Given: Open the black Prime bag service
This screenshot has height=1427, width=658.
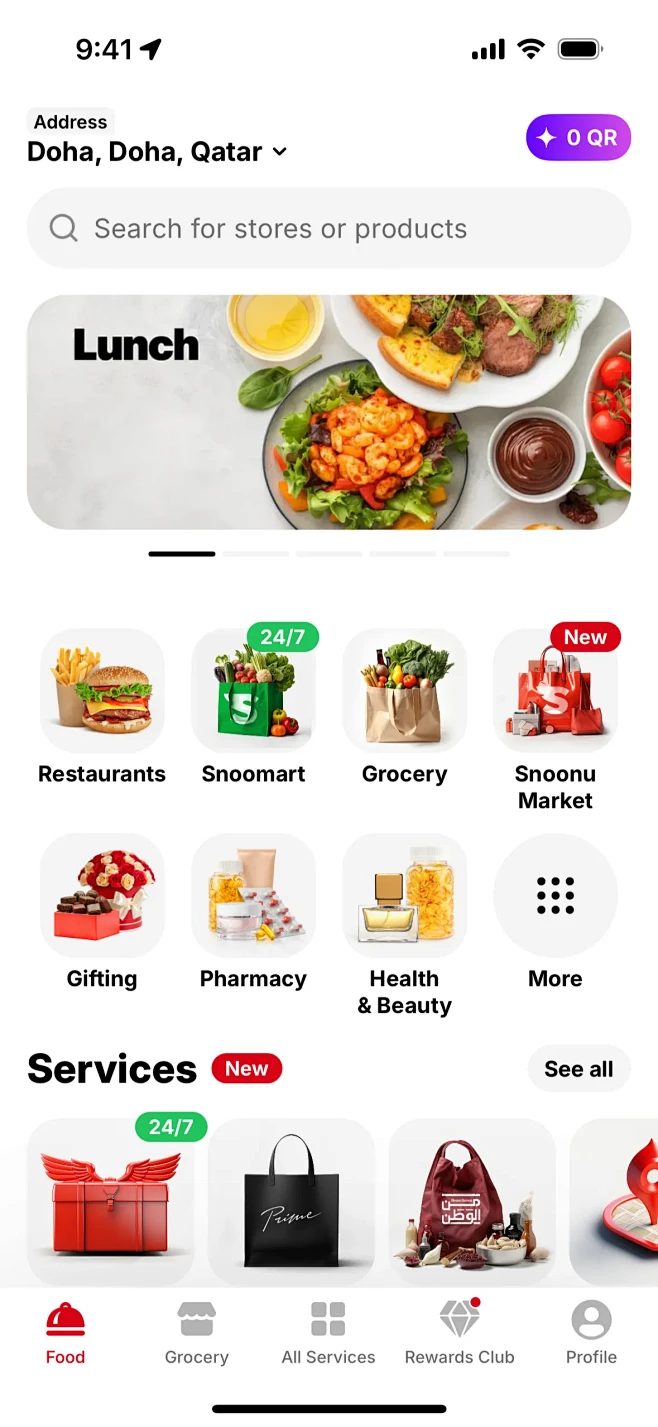Looking at the screenshot, I should point(291,1200).
